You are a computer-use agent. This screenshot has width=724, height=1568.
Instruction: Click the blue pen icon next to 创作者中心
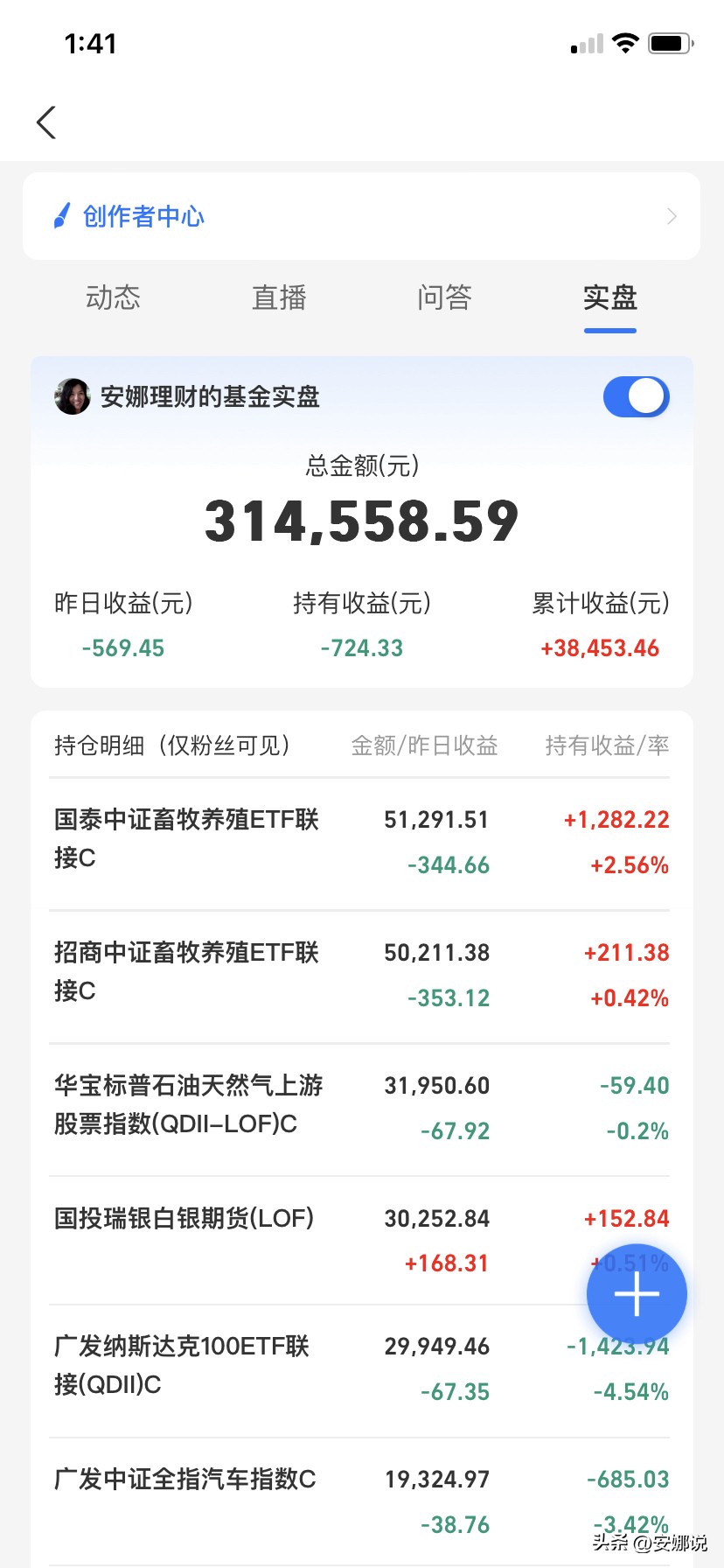click(x=59, y=215)
